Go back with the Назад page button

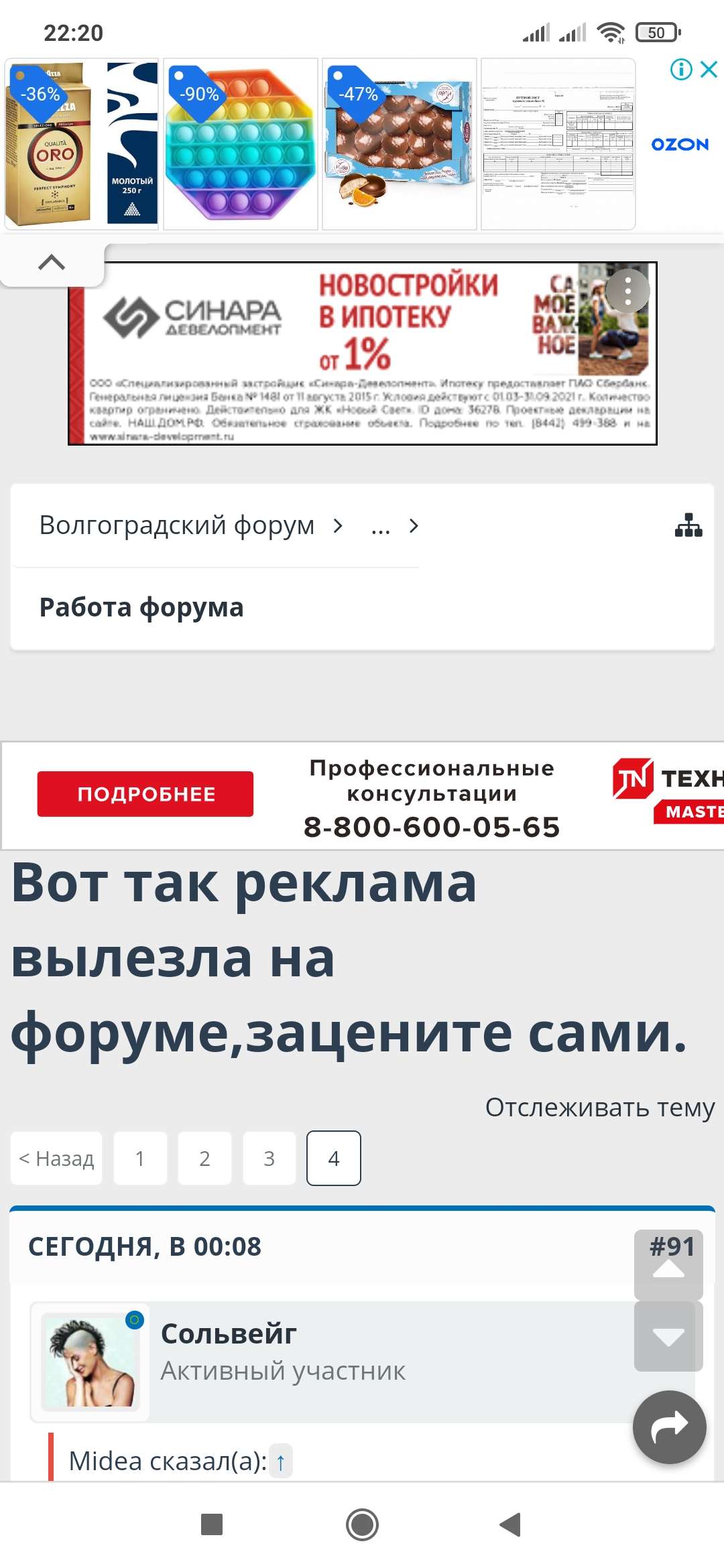[56, 1159]
